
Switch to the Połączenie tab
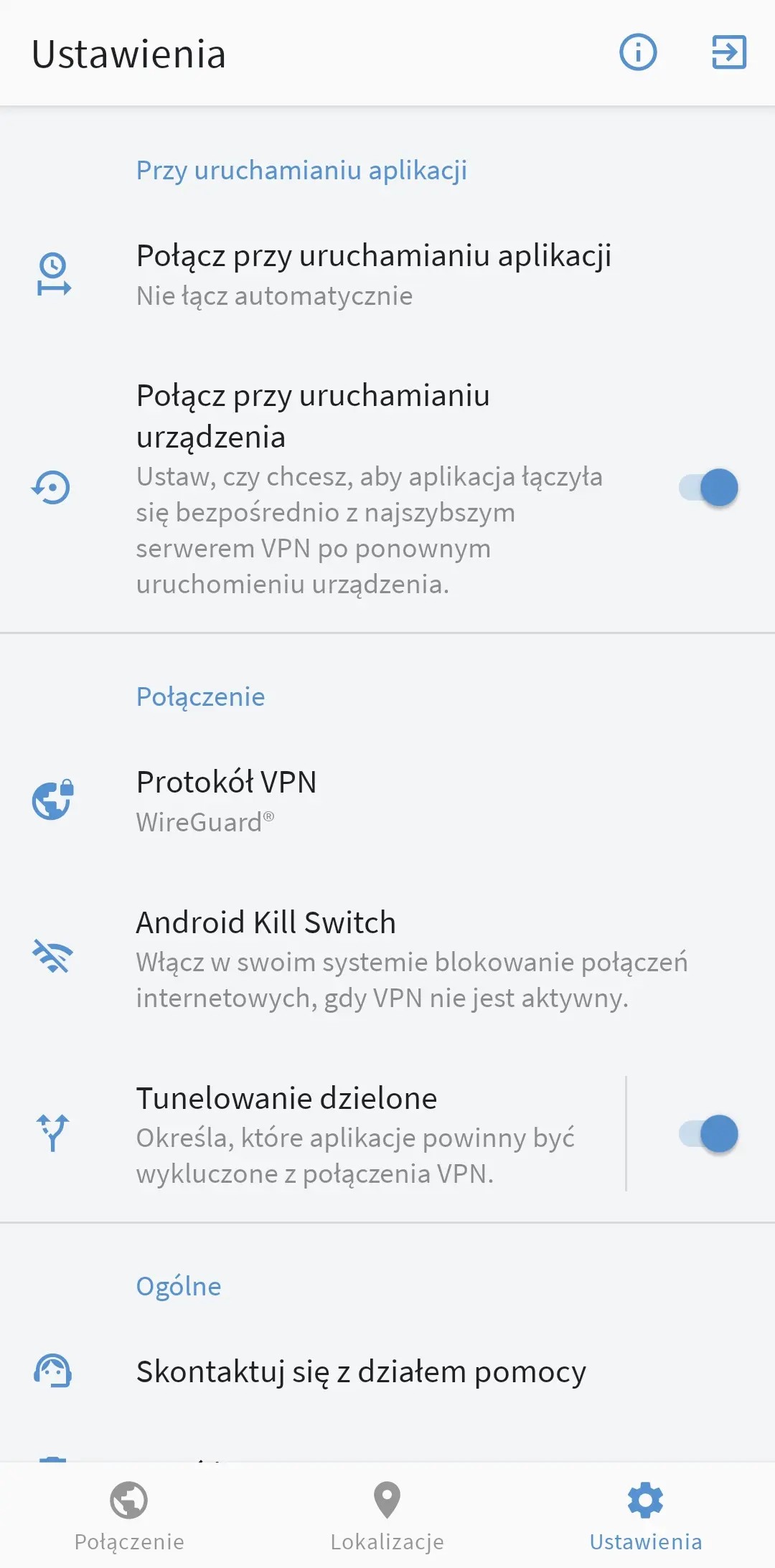tap(129, 1515)
